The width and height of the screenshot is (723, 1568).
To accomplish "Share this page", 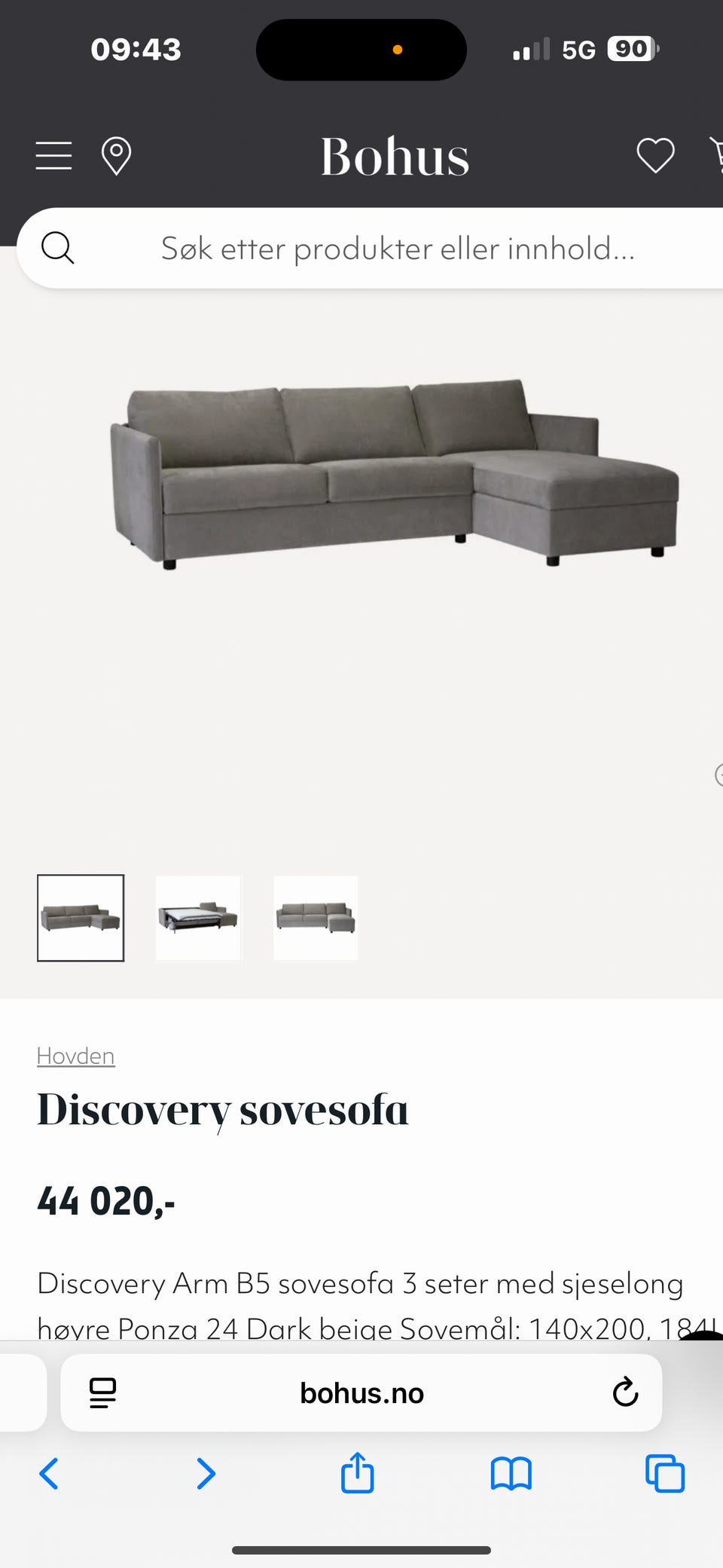I will point(357,1472).
